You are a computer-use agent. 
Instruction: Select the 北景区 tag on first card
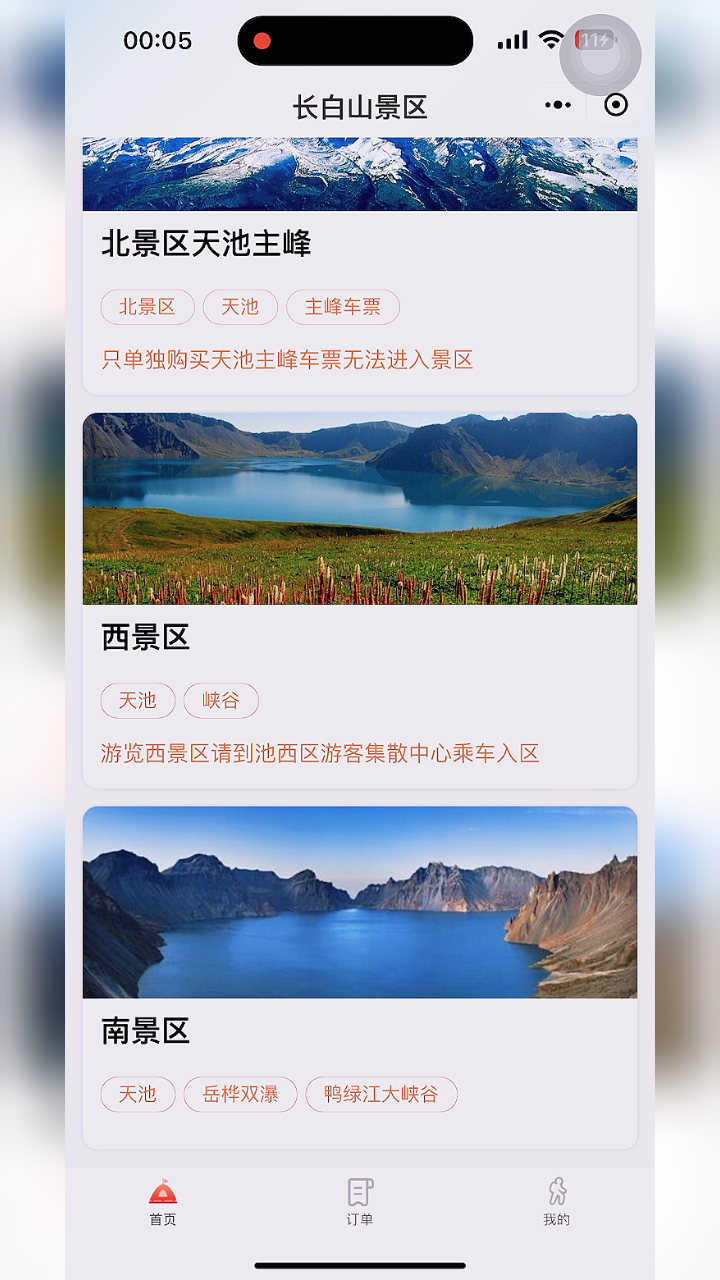click(146, 307)
